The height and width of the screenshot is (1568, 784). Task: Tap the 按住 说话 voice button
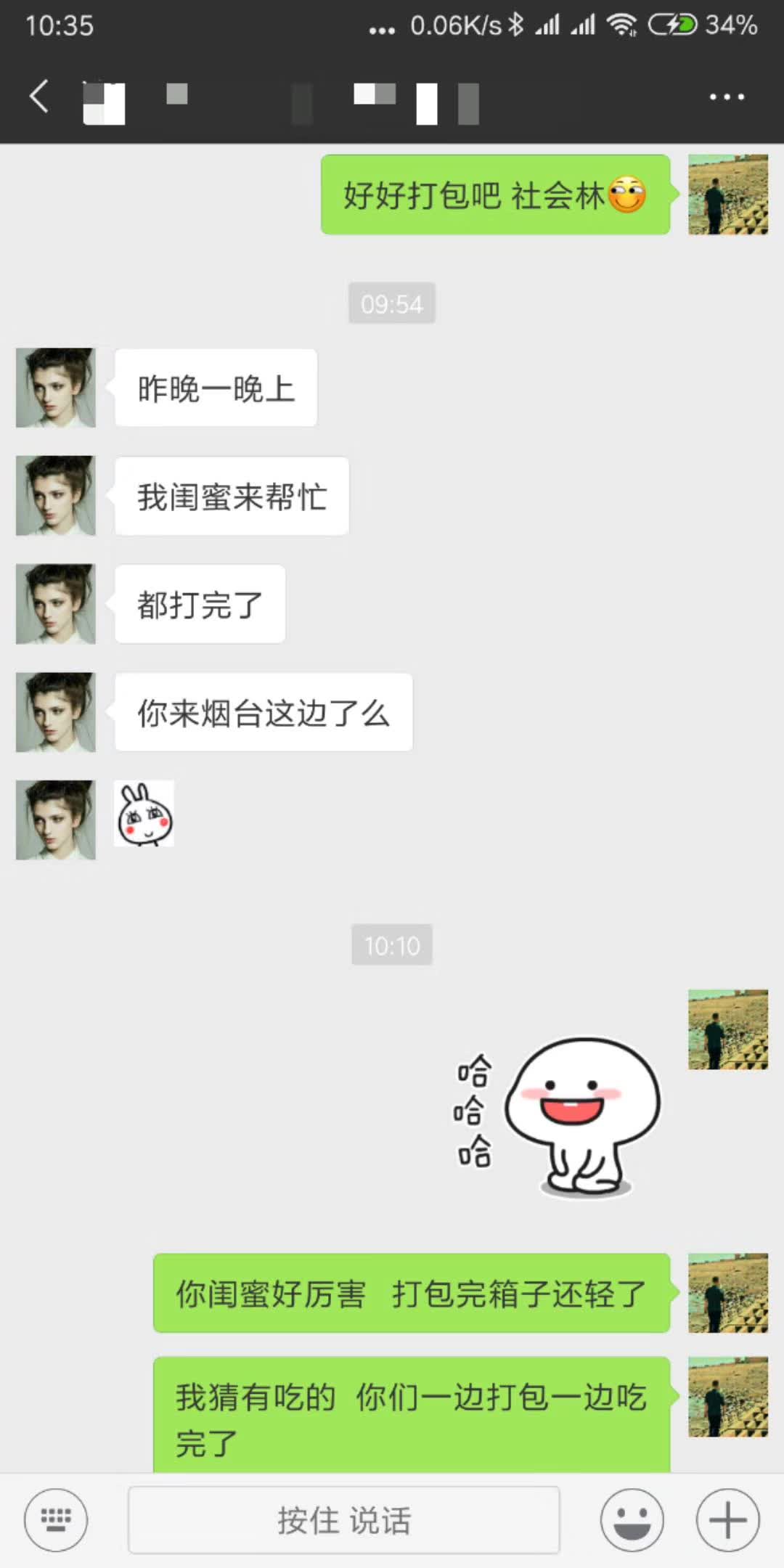[x=343, y=1520]
